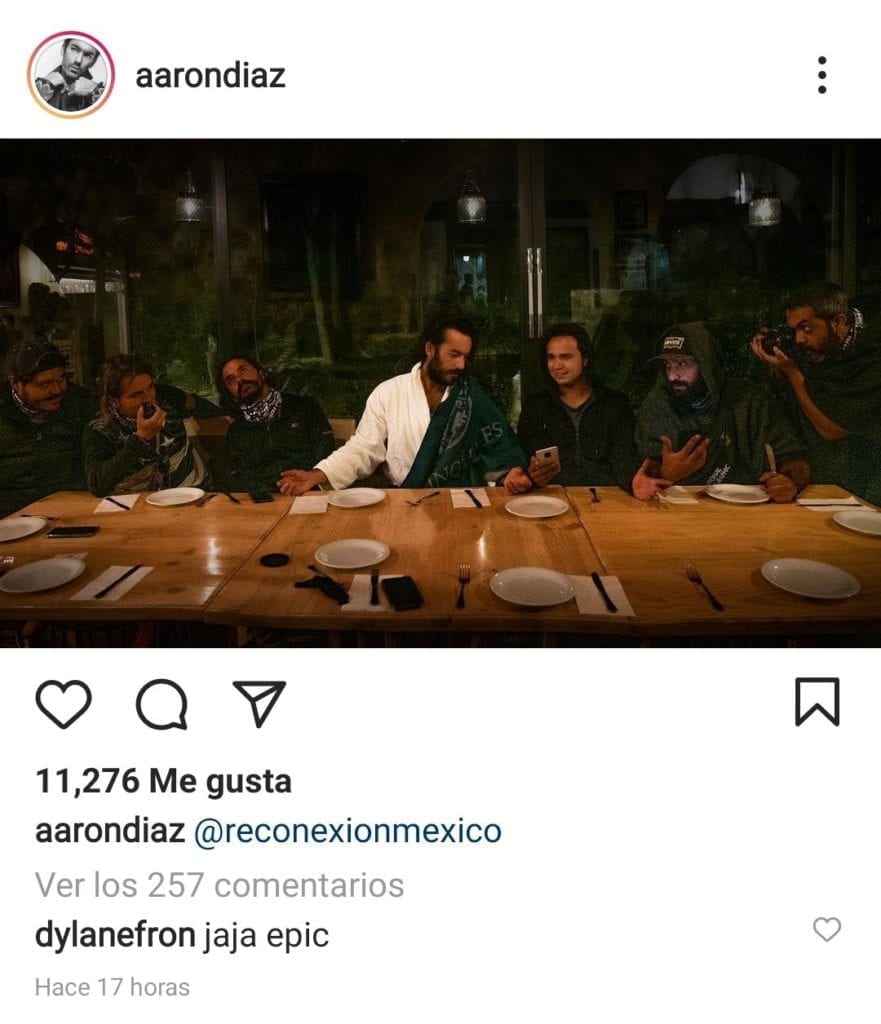Open the group dinner post photo
The image size is (881, 1024).
[x=440, y=392]
